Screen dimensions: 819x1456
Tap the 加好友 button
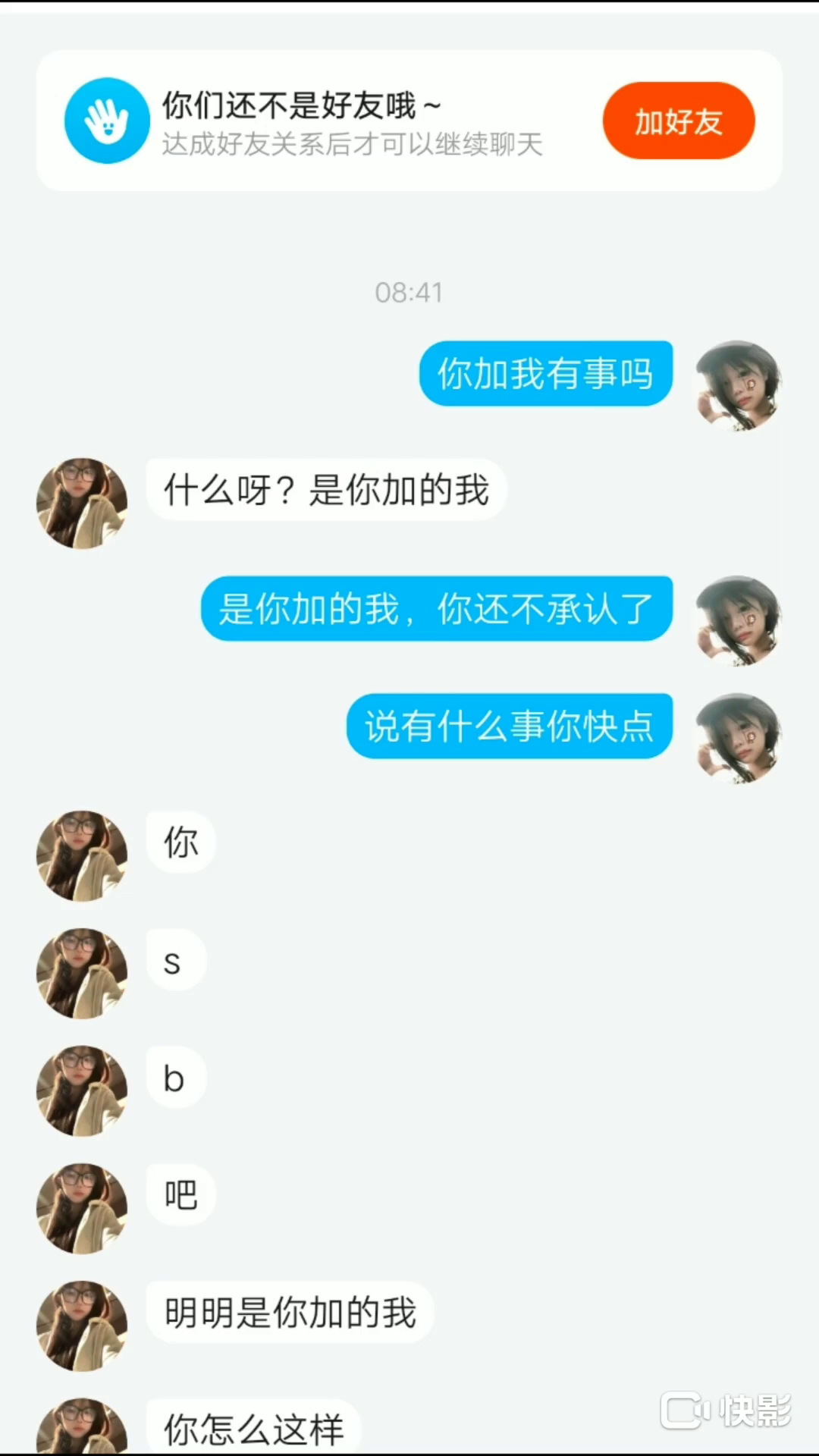click(x=678, y=121)
